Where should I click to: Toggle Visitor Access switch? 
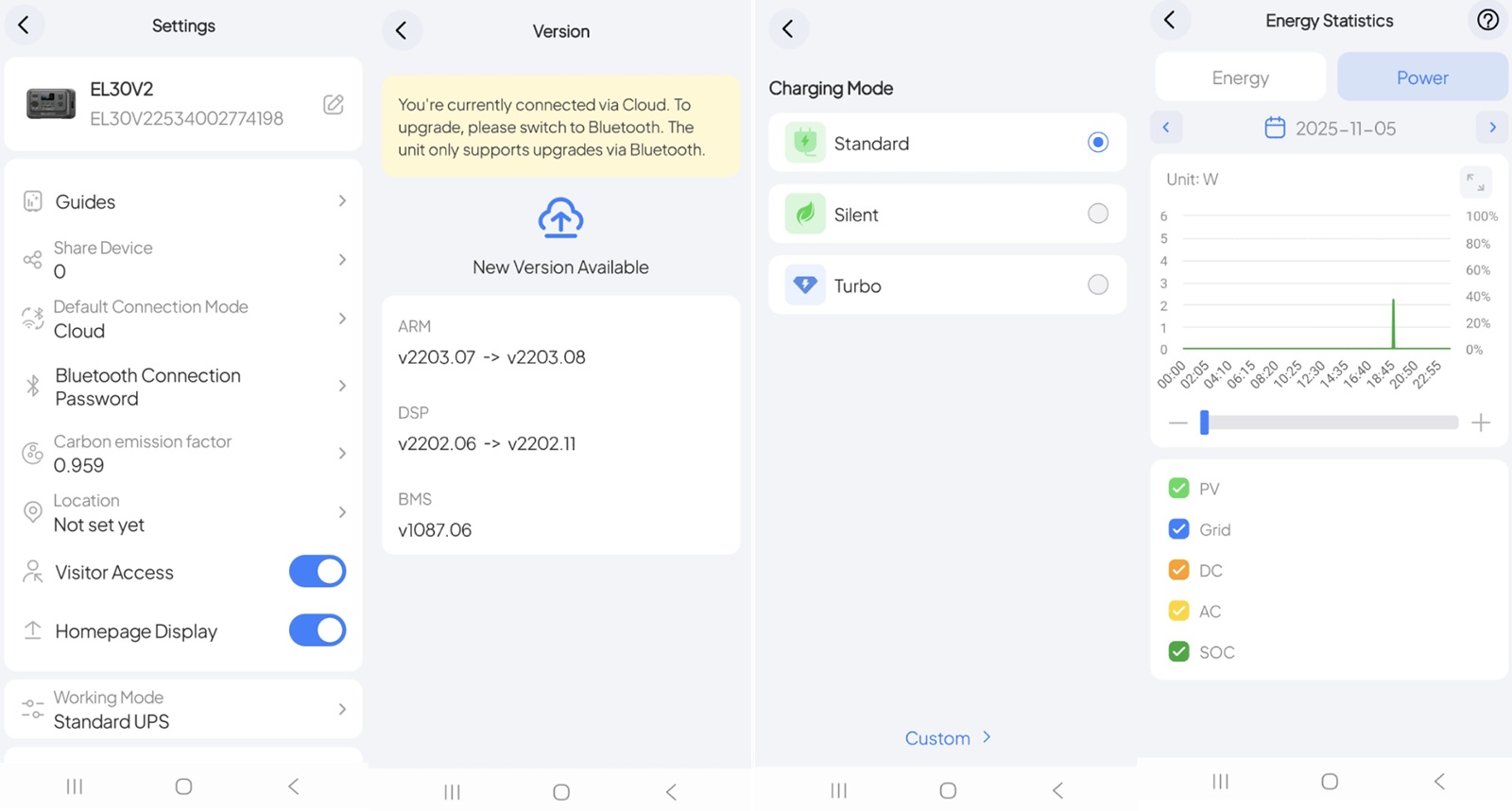click(x=317, y=572)
